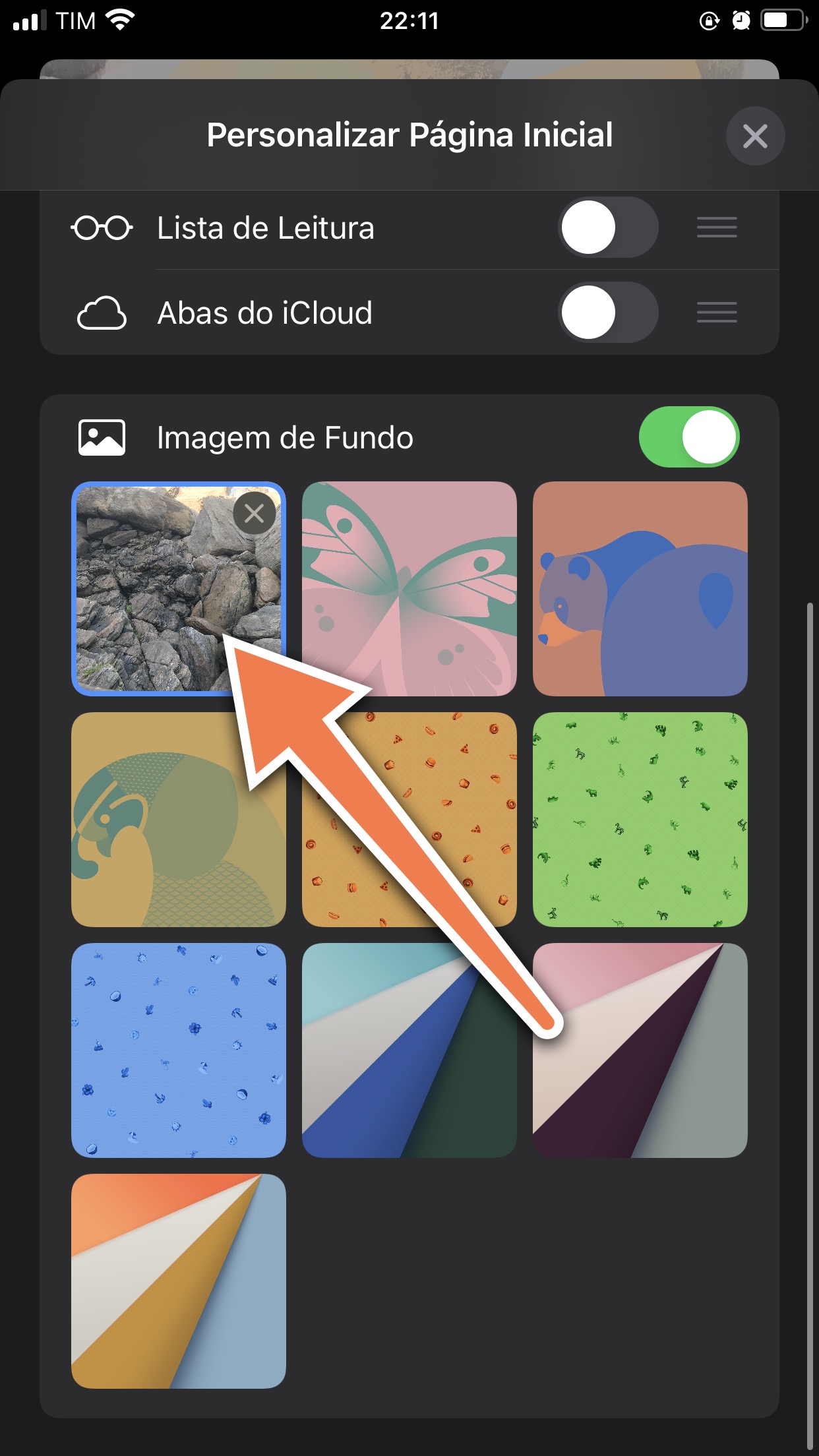This screenshot has height=1456, width=819.
Task: Close the Personalizar Página Inicial sheet
Action: (755, 136)
